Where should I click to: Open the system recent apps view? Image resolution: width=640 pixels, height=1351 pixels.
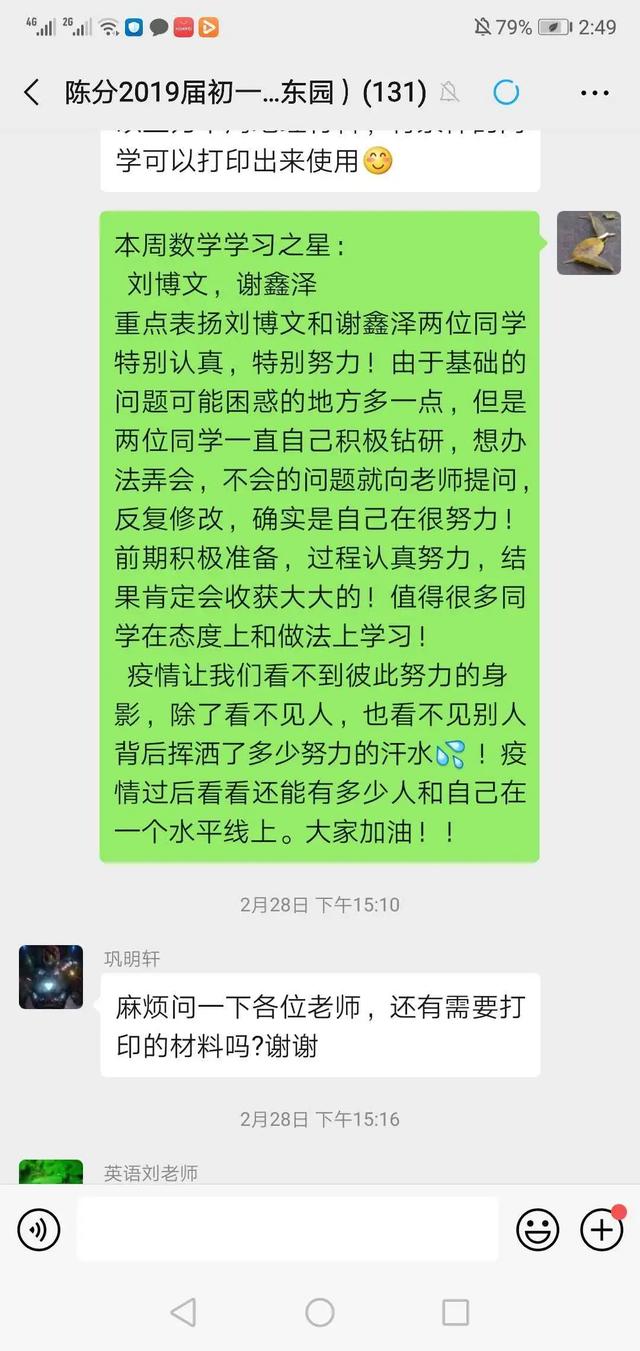455,1312
